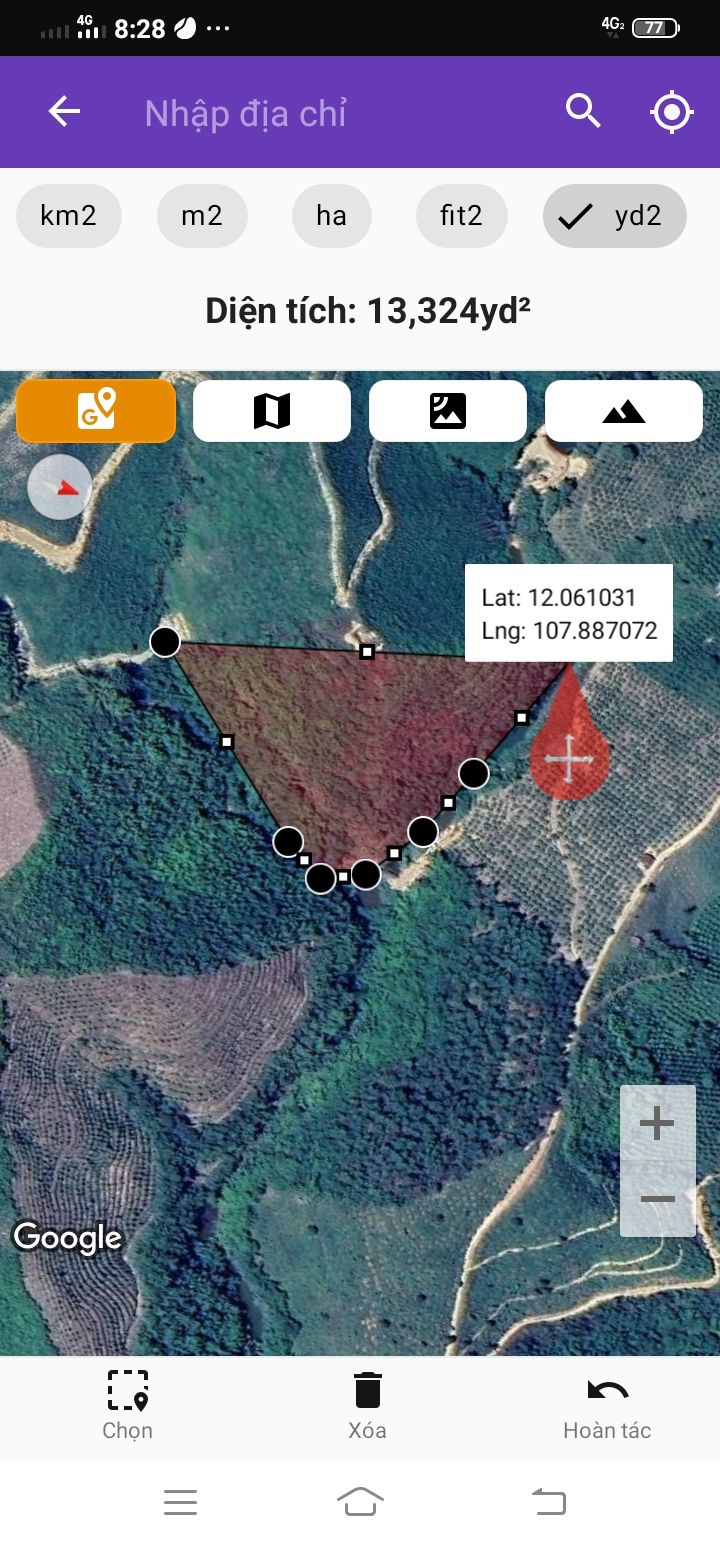Reset map orientation with the compass
The width and height of the screenshot is (720, 1544).
pyautogui.click(x=60, y=487)
